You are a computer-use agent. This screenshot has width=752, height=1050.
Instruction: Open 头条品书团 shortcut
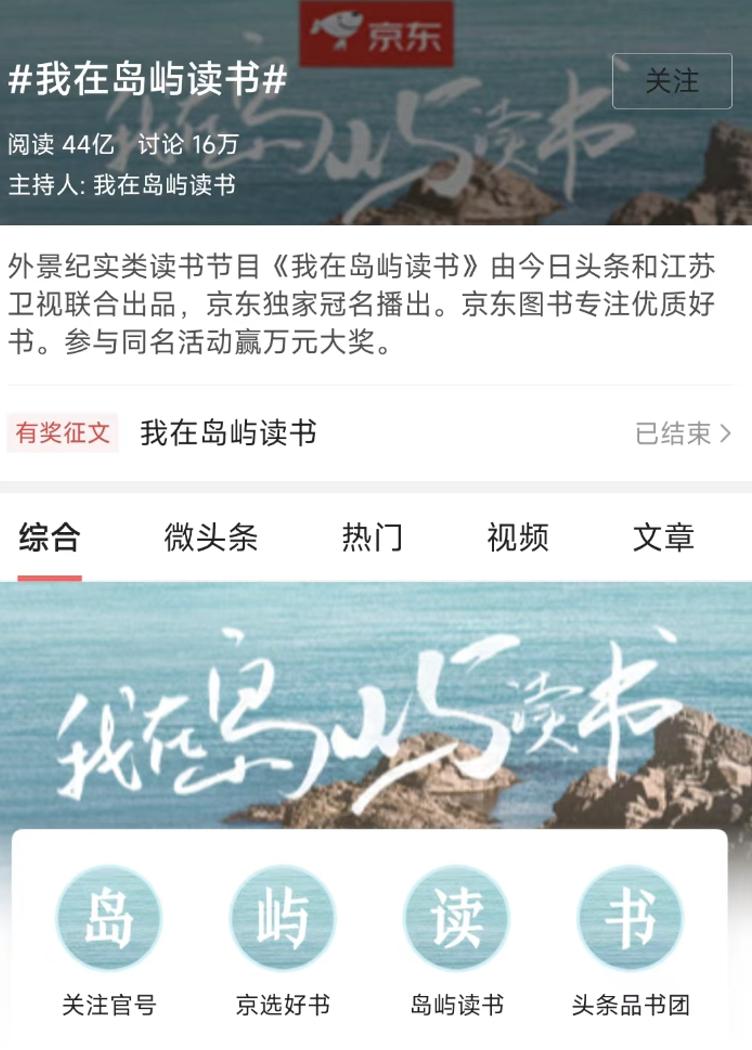(630, 920)
